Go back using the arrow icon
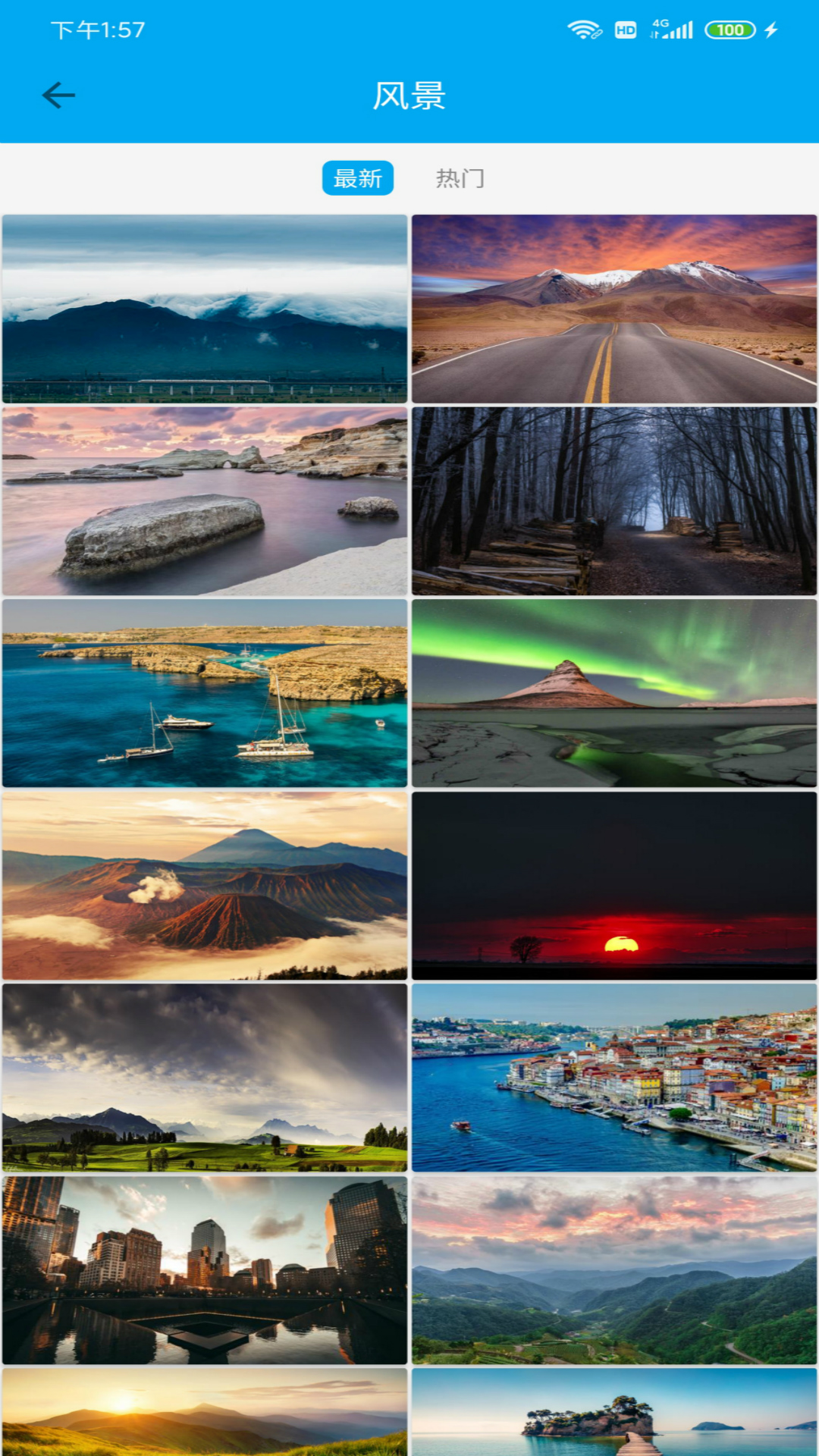The height and width of the screenshot is (1456, 819). click(x=58, y=96)
